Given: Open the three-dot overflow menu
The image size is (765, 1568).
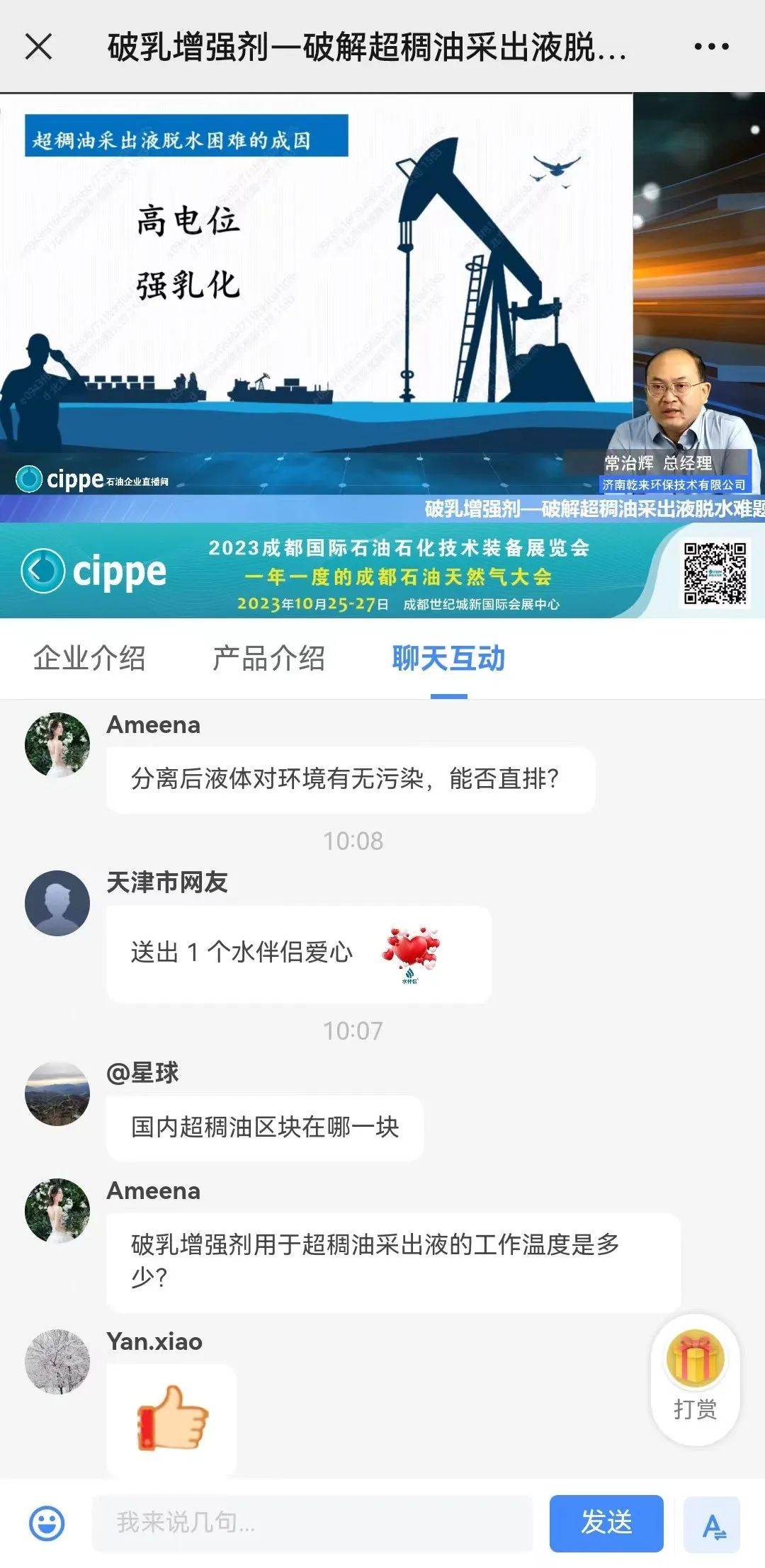Looking at the screenshot, I should point(711,47).
